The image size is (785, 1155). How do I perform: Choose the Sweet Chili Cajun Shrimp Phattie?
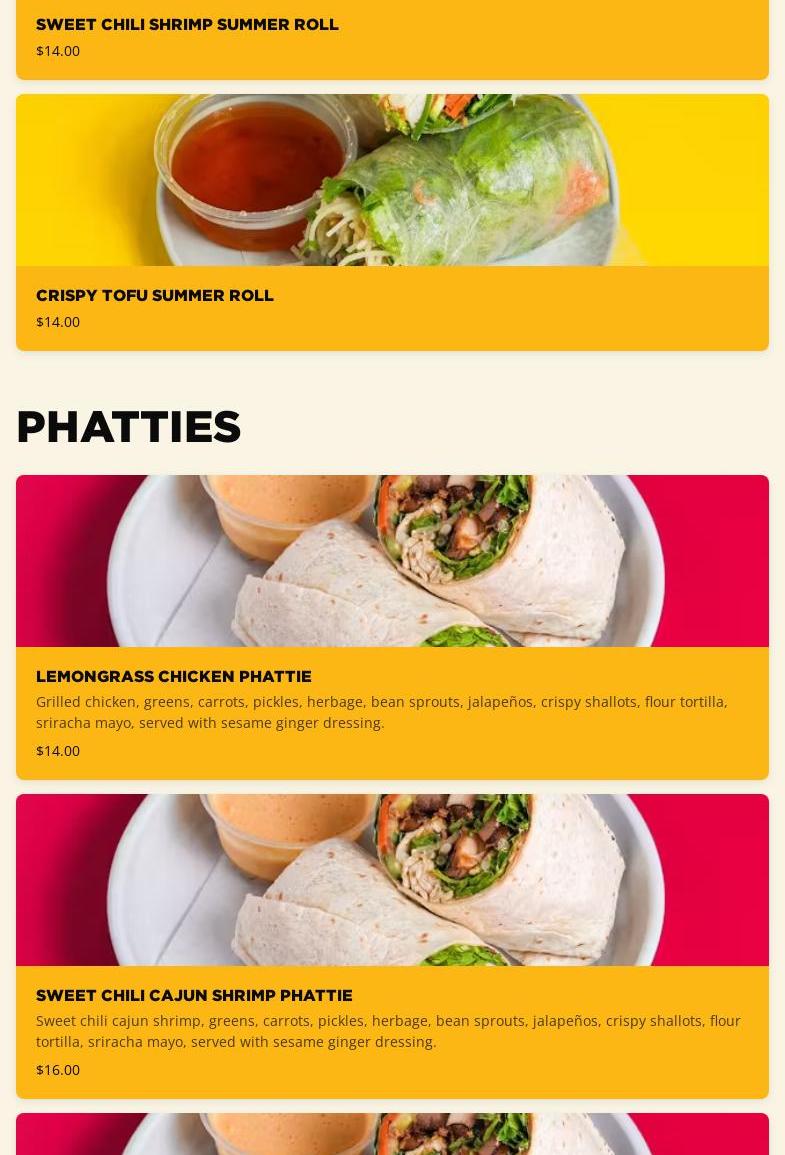coord(194,995)
